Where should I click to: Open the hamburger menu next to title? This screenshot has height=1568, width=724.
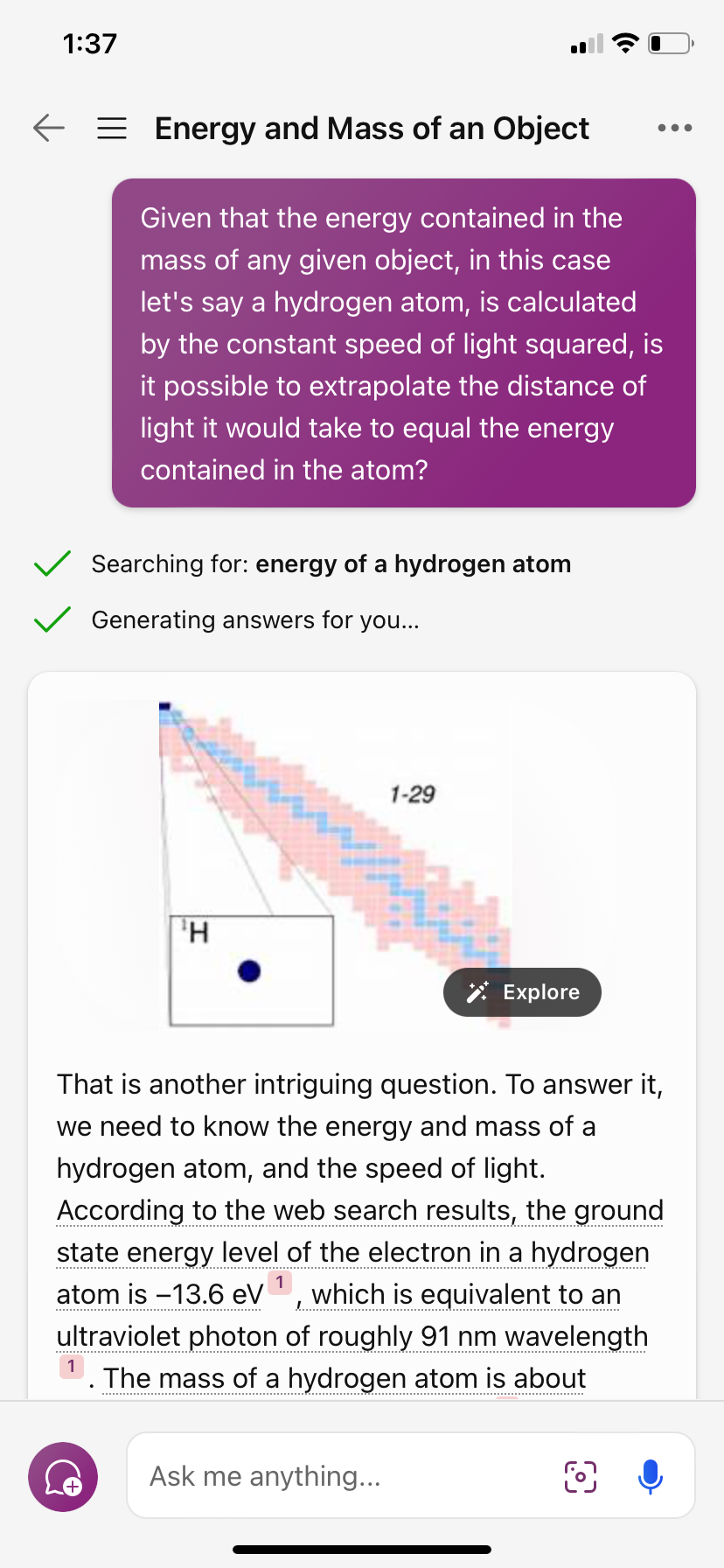pos(112,129)
